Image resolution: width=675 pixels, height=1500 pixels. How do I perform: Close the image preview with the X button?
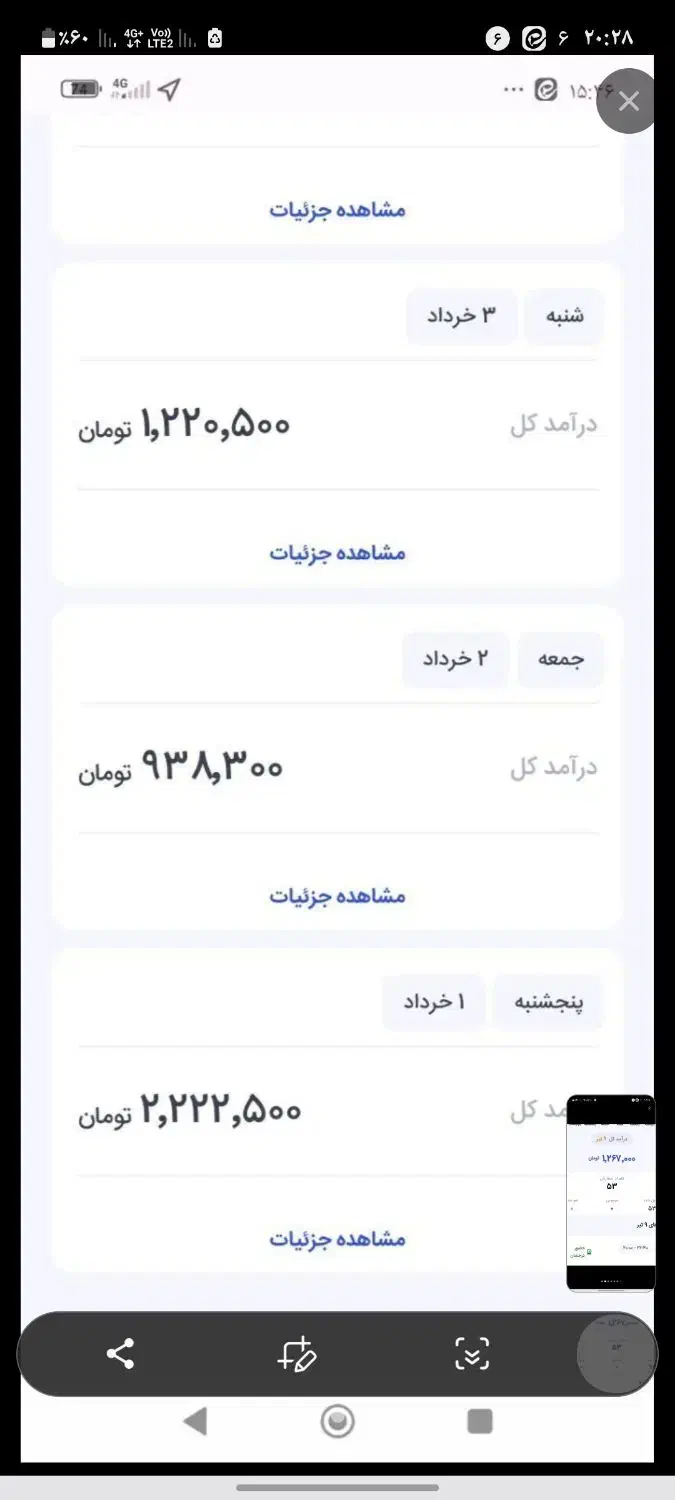[x=628, y=101]
